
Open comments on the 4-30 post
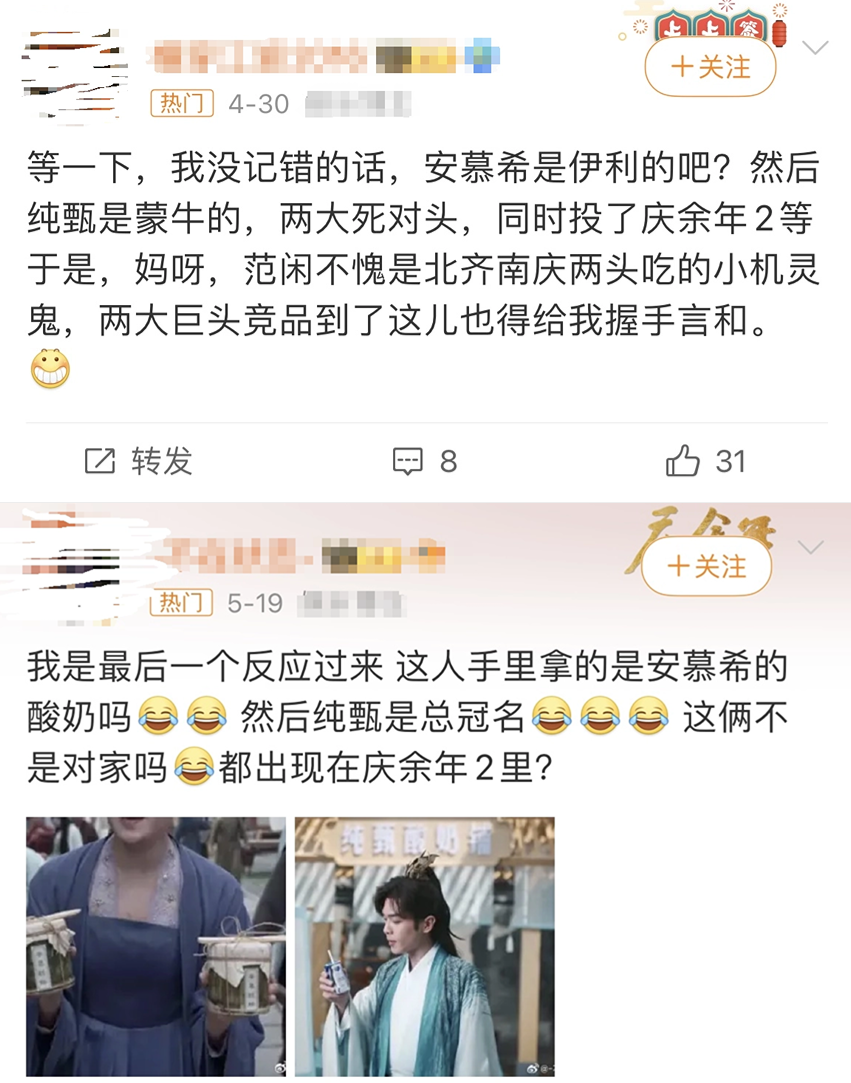click(x=425, y=461)
